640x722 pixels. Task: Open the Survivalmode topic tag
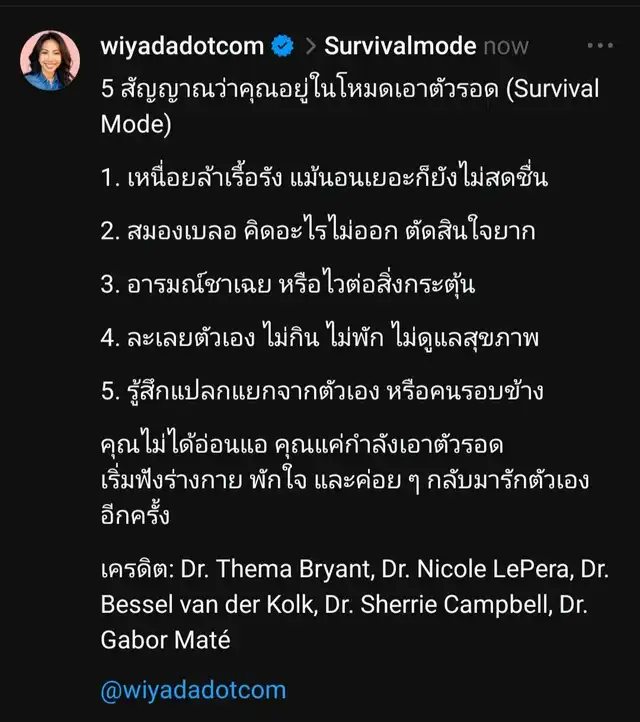[x=400, y=46]
